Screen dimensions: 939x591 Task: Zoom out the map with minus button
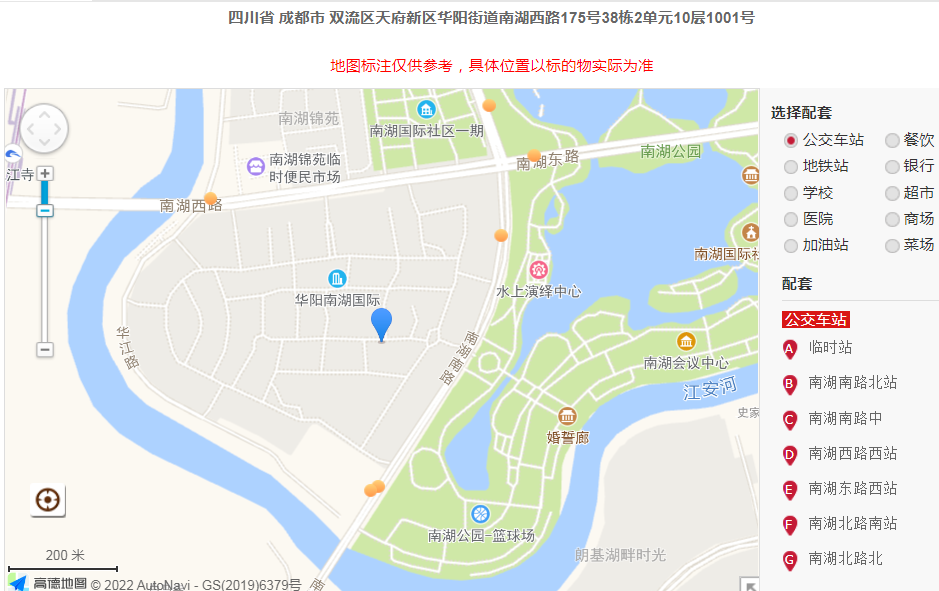(x=45, y=349)
